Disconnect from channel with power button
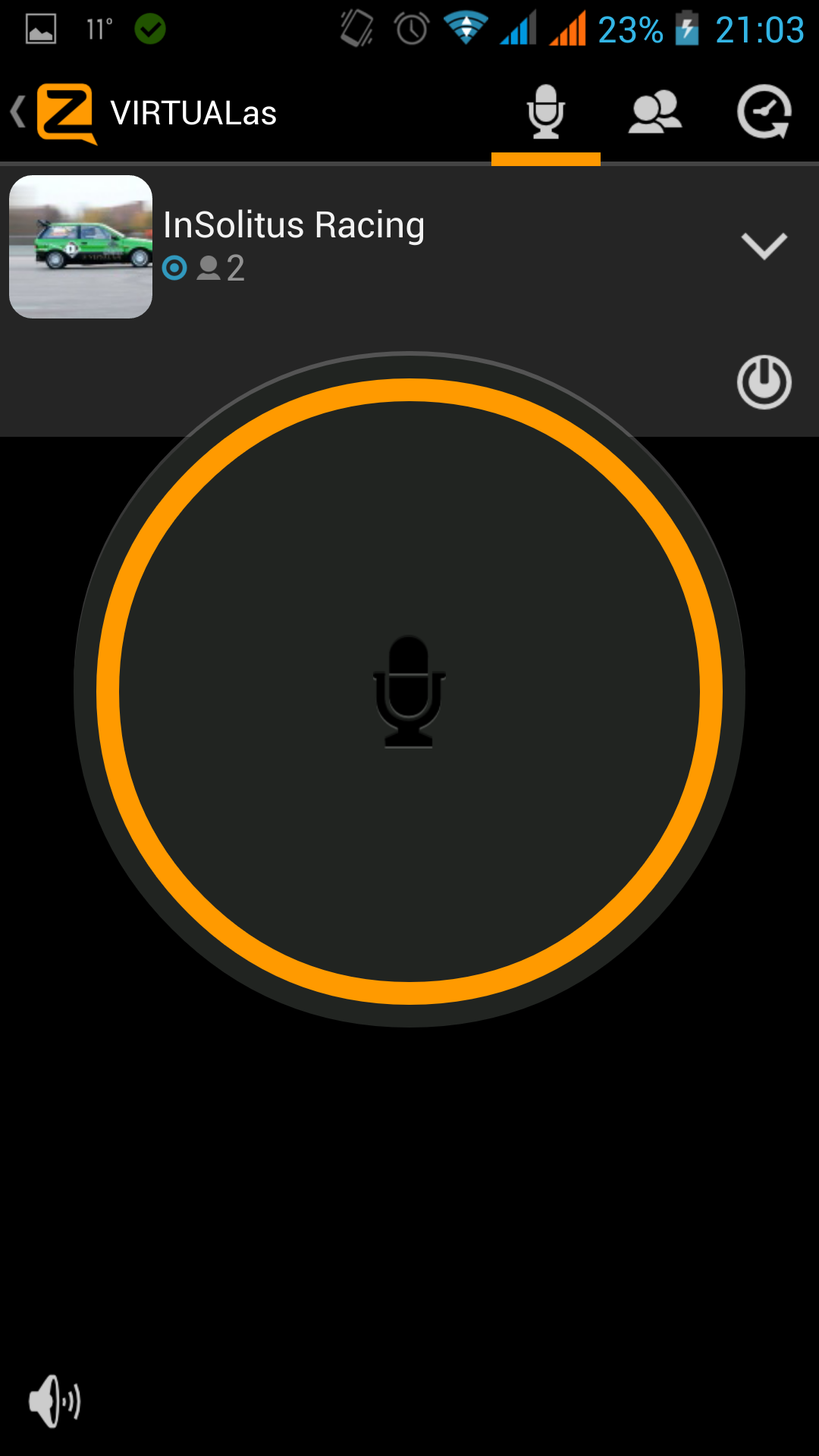The width and height of the screenshot is (819, 1456). [x=764, y=382]
